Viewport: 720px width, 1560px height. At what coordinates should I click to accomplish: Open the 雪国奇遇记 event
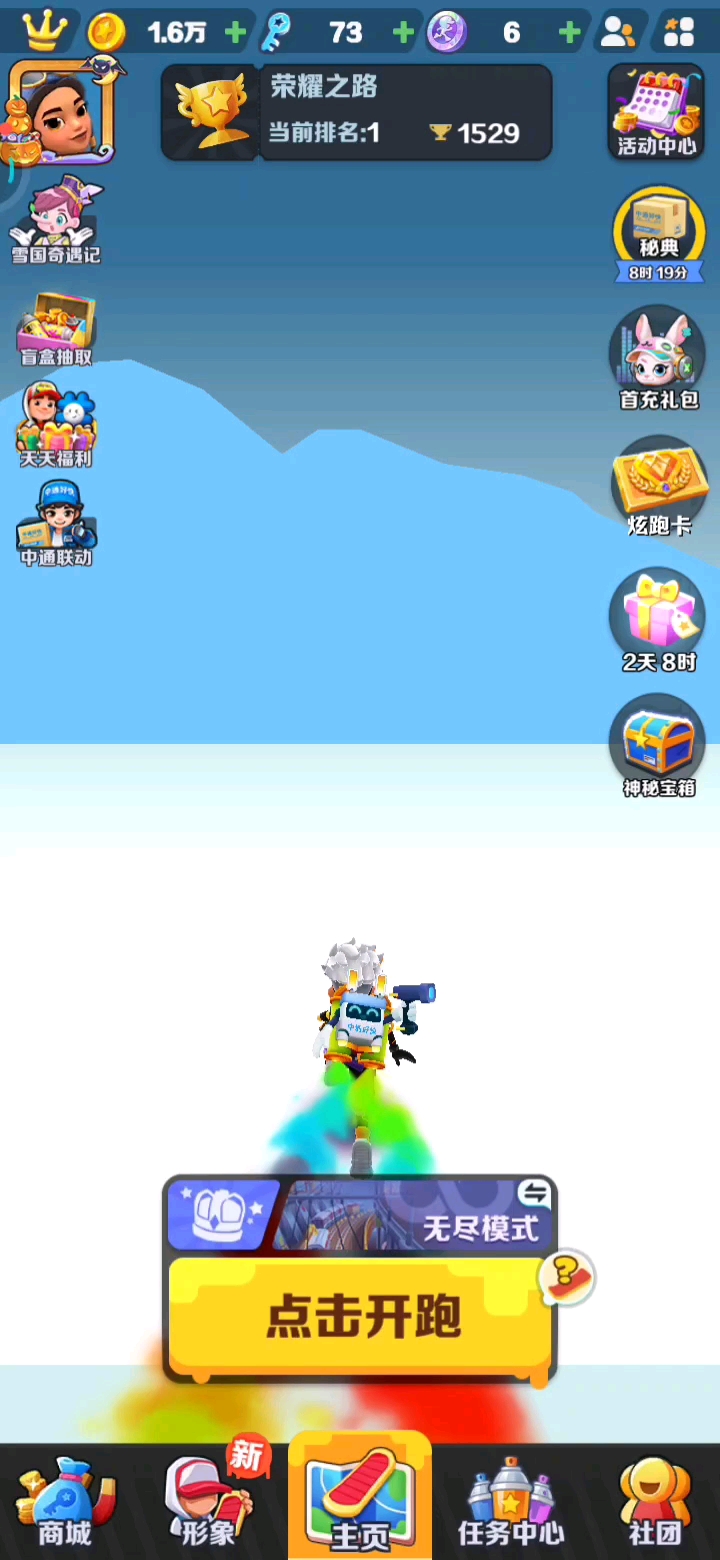pos(56,222)
